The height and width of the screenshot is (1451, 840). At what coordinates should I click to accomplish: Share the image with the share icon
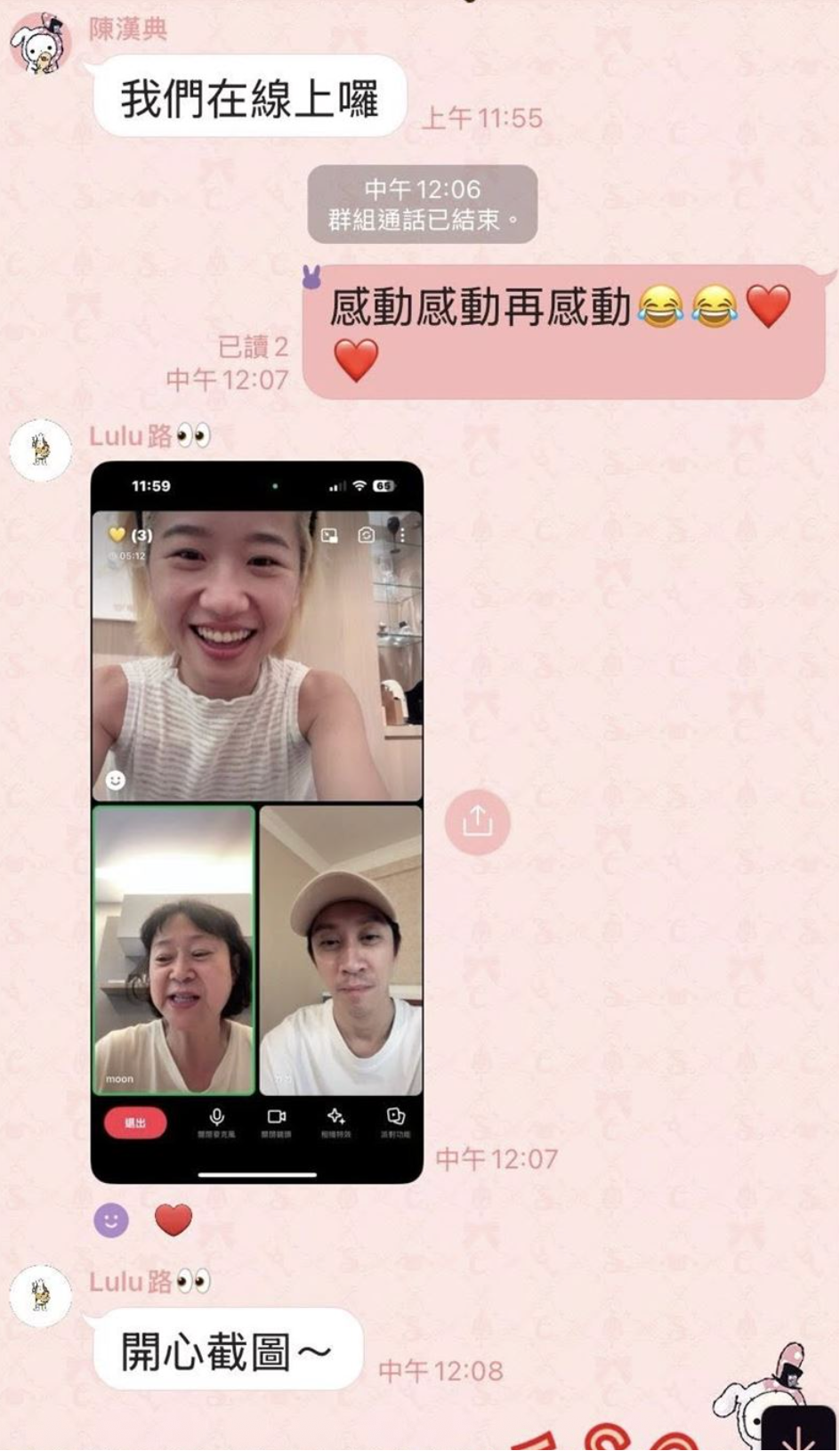click(x=478, y=822)
